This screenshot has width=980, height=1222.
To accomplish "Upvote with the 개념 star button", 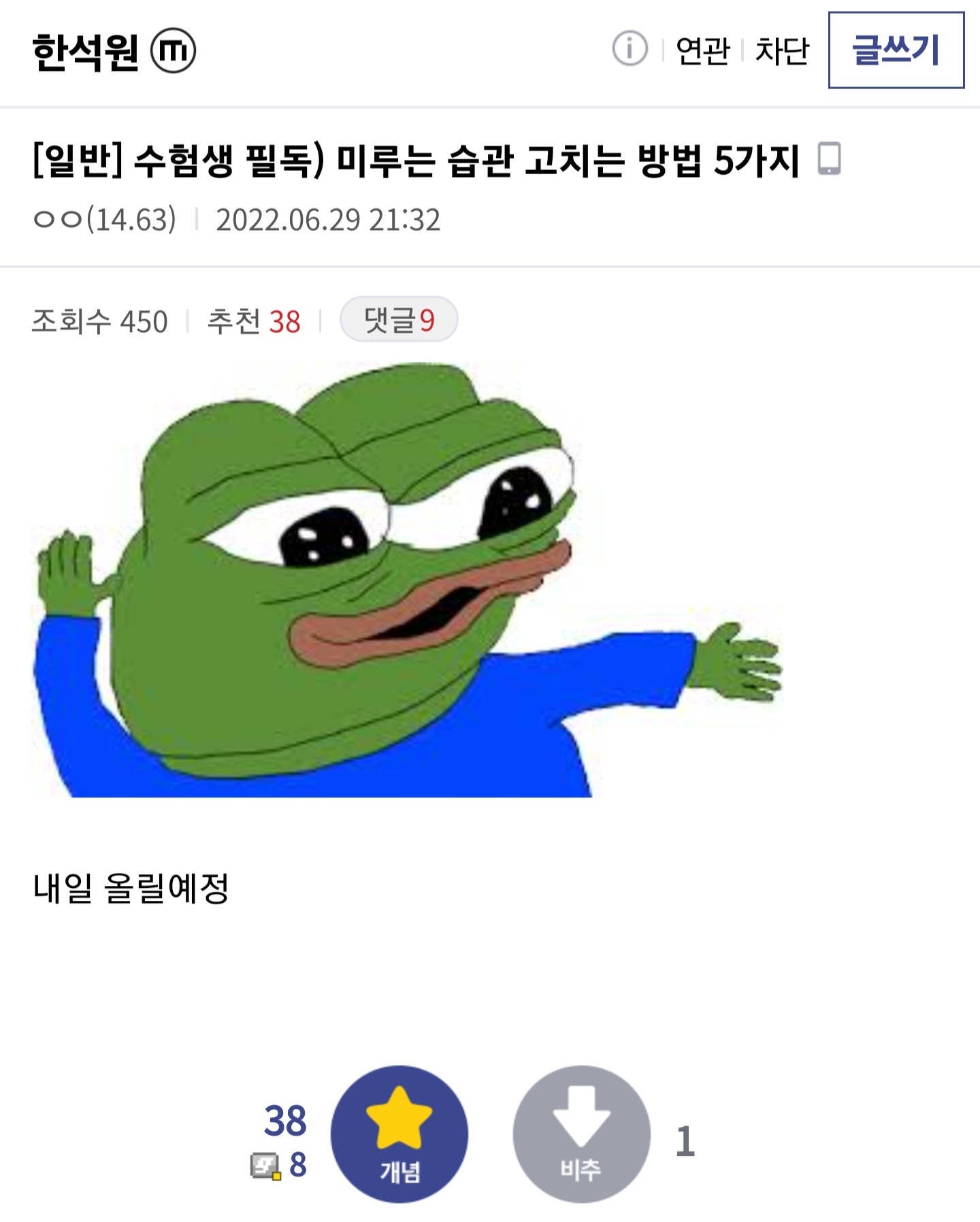I will click(x=399, y=1134).
